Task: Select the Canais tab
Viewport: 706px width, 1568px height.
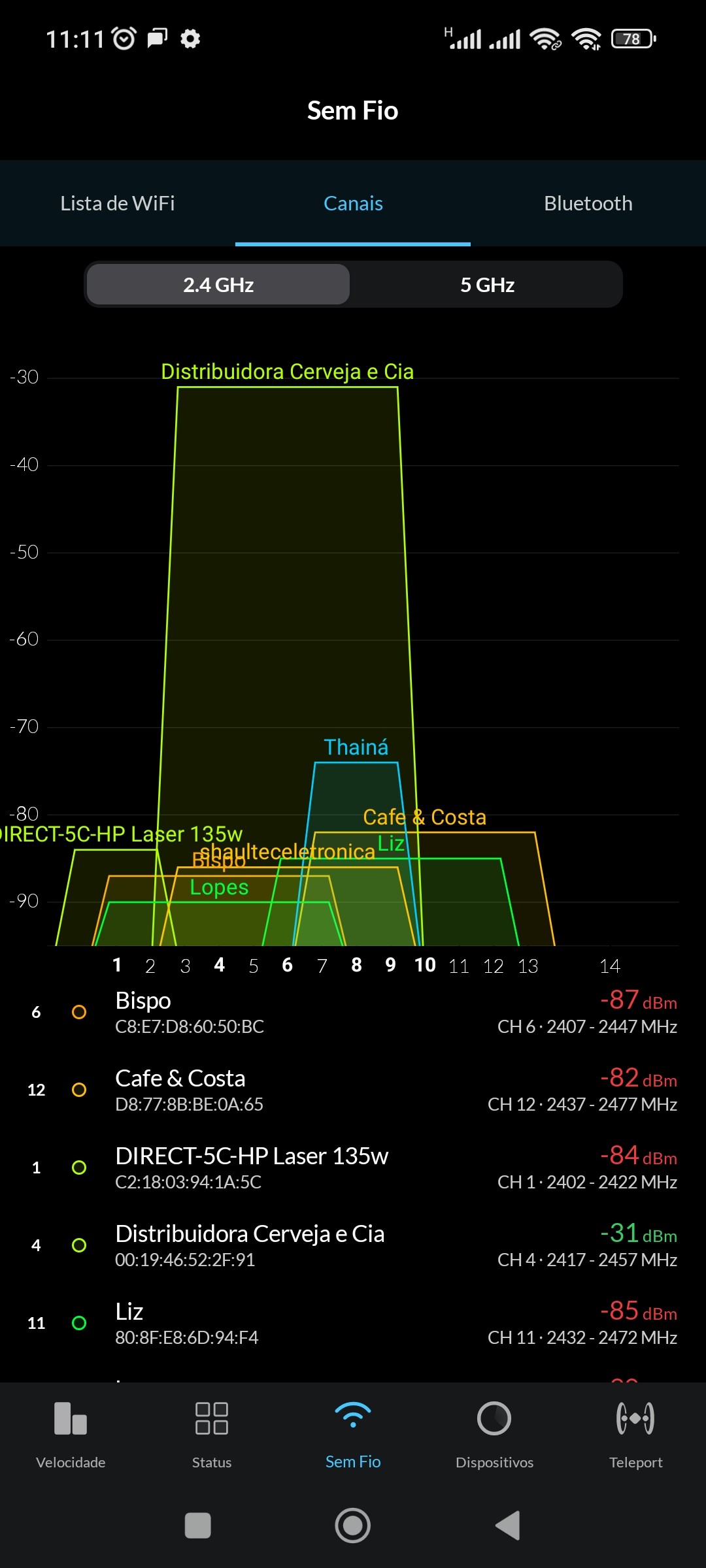Action: [x=353, y=203]
